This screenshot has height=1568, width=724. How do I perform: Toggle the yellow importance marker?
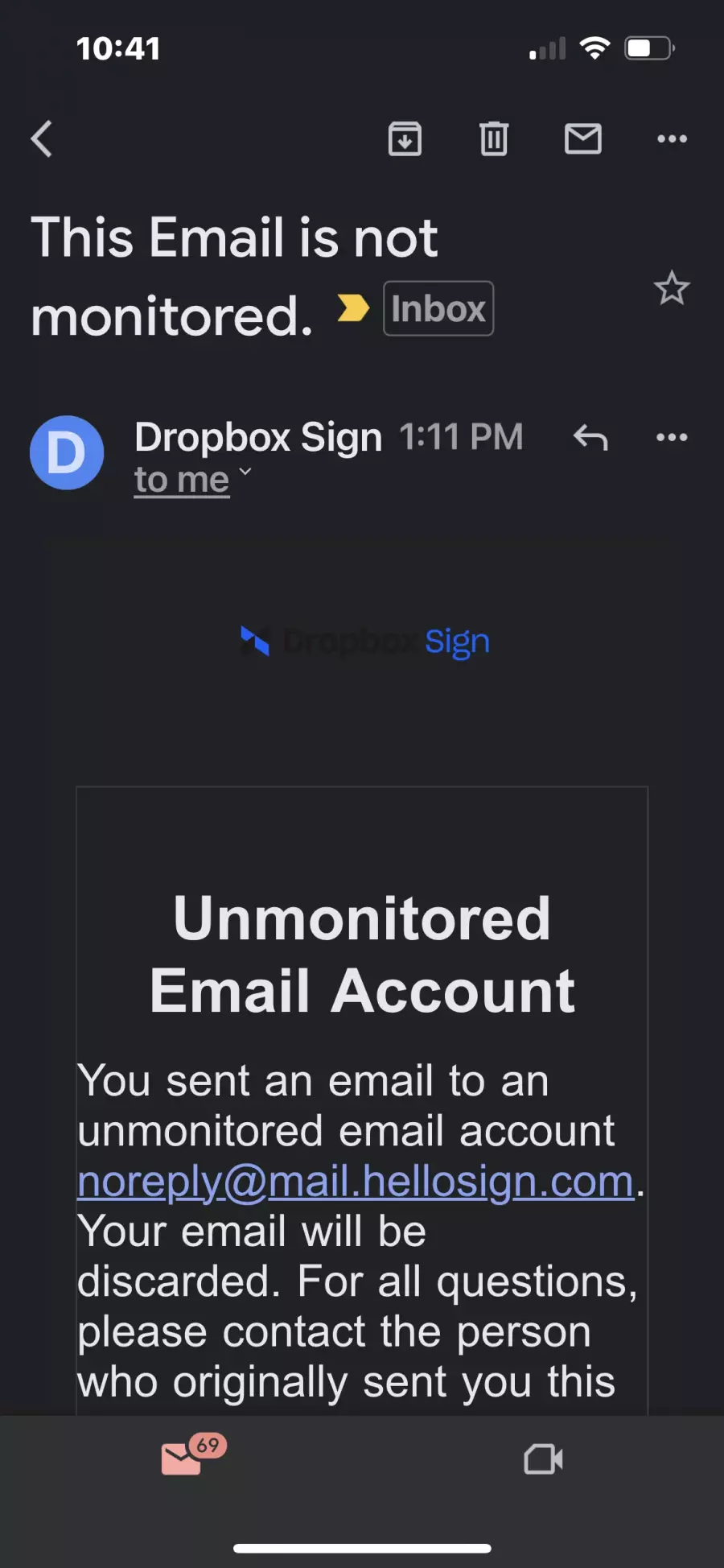click(352, 307)
